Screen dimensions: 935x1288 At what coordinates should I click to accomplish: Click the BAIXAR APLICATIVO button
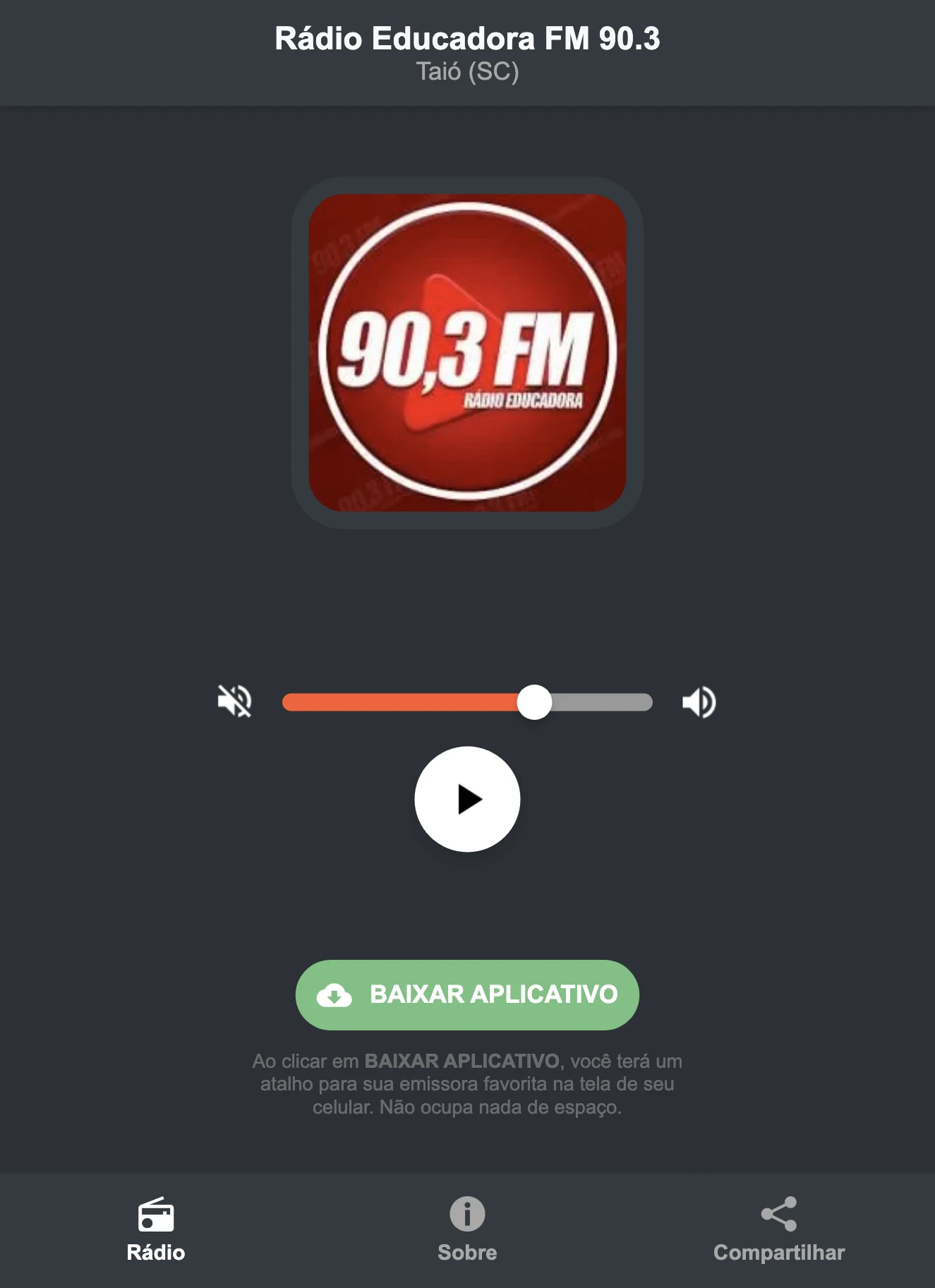[x=467, y=994]
